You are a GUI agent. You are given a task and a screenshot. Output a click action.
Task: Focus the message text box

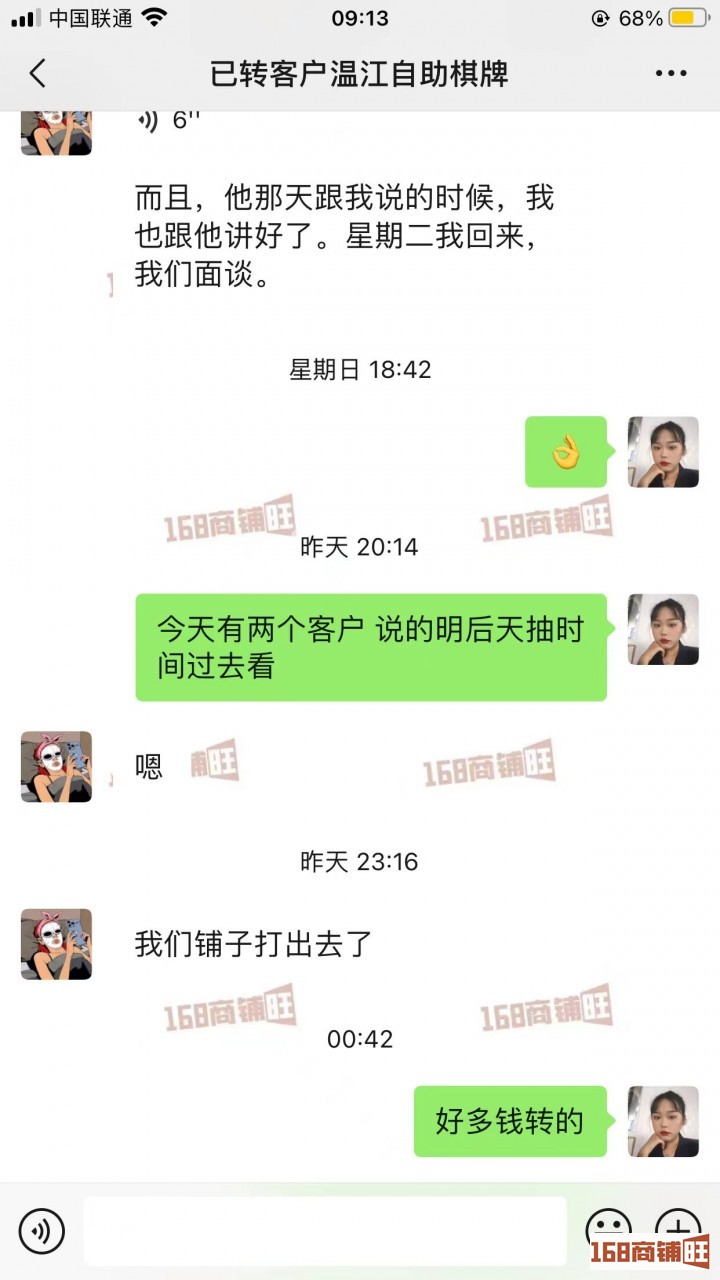tap(324, 1230)
